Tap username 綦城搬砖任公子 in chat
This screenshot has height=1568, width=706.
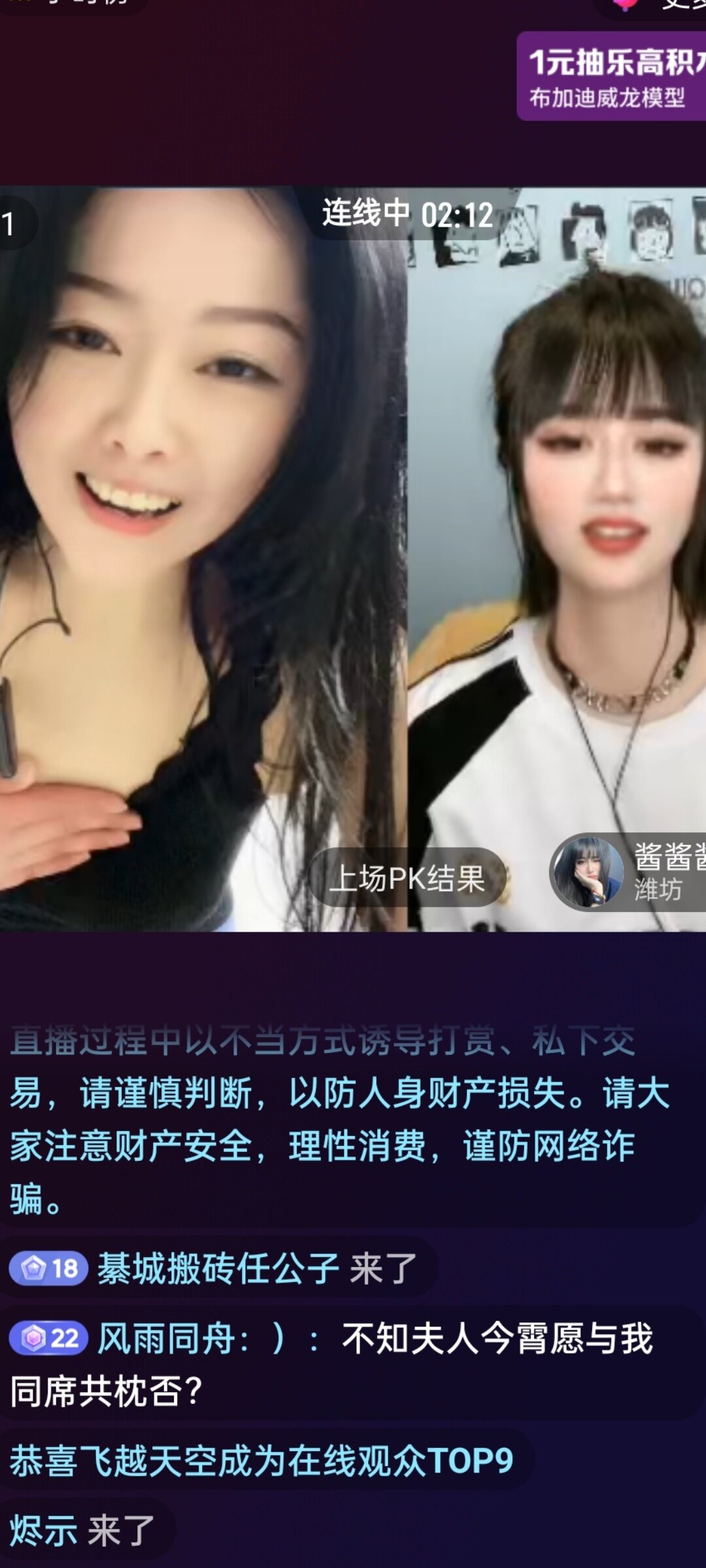pos(218,1269)
